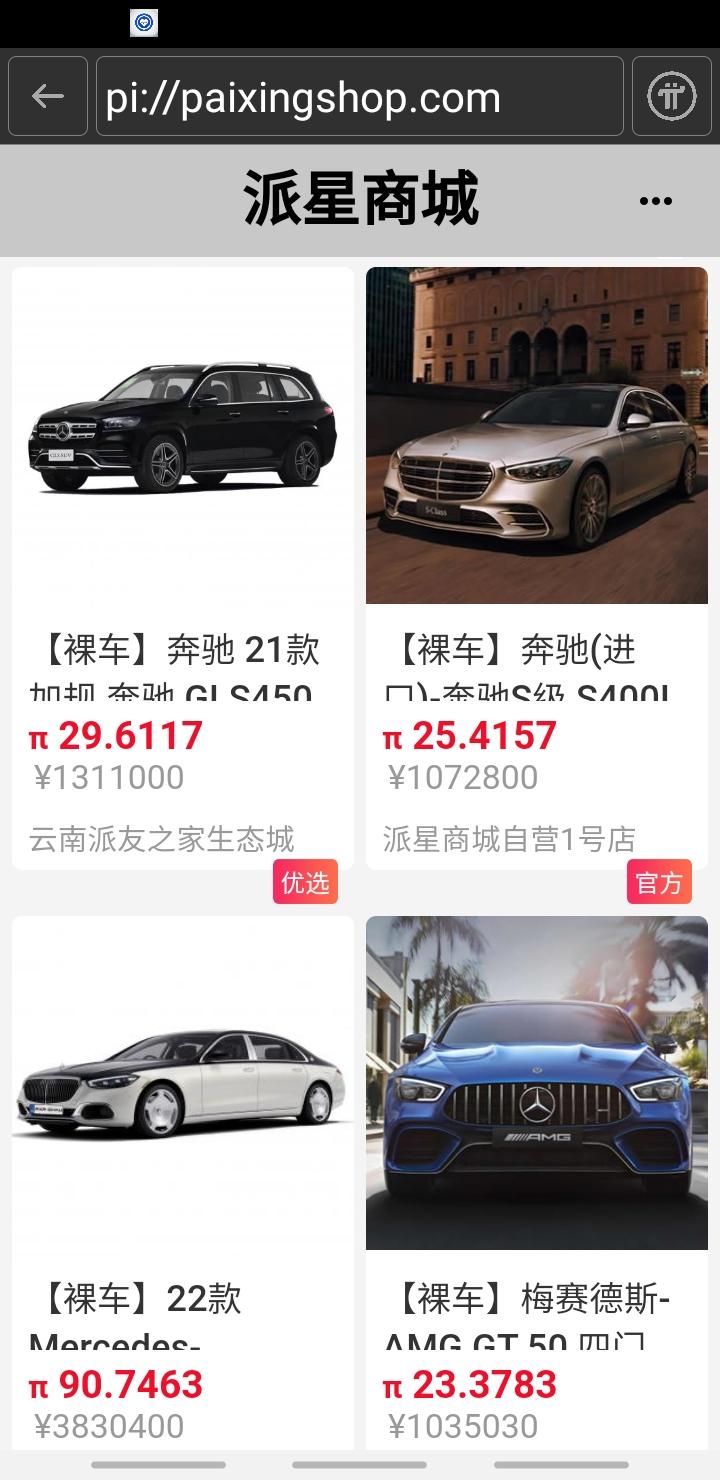Go back with the browser arrow

[48, 97]
